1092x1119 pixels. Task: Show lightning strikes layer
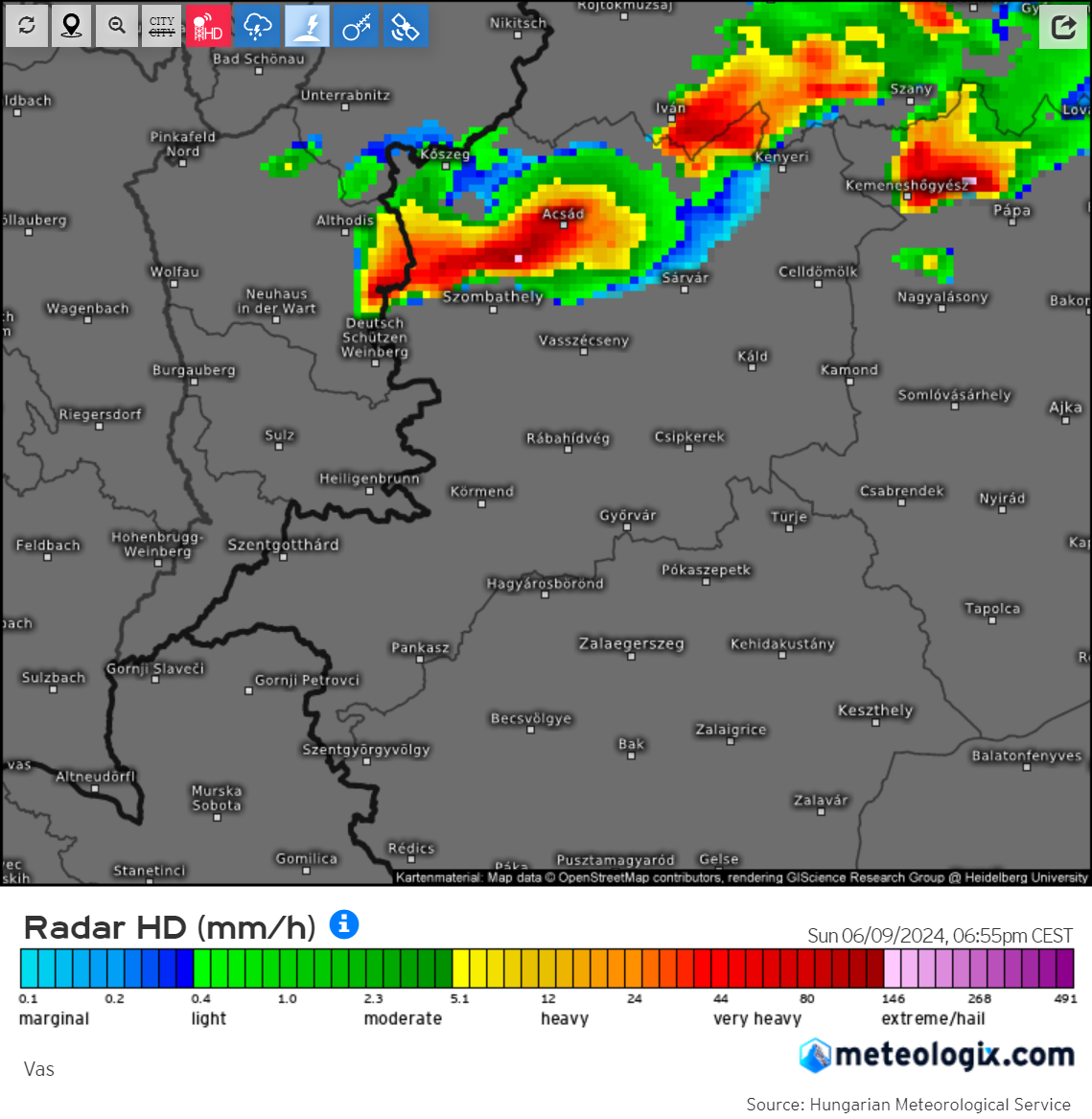tap(307, 27)
